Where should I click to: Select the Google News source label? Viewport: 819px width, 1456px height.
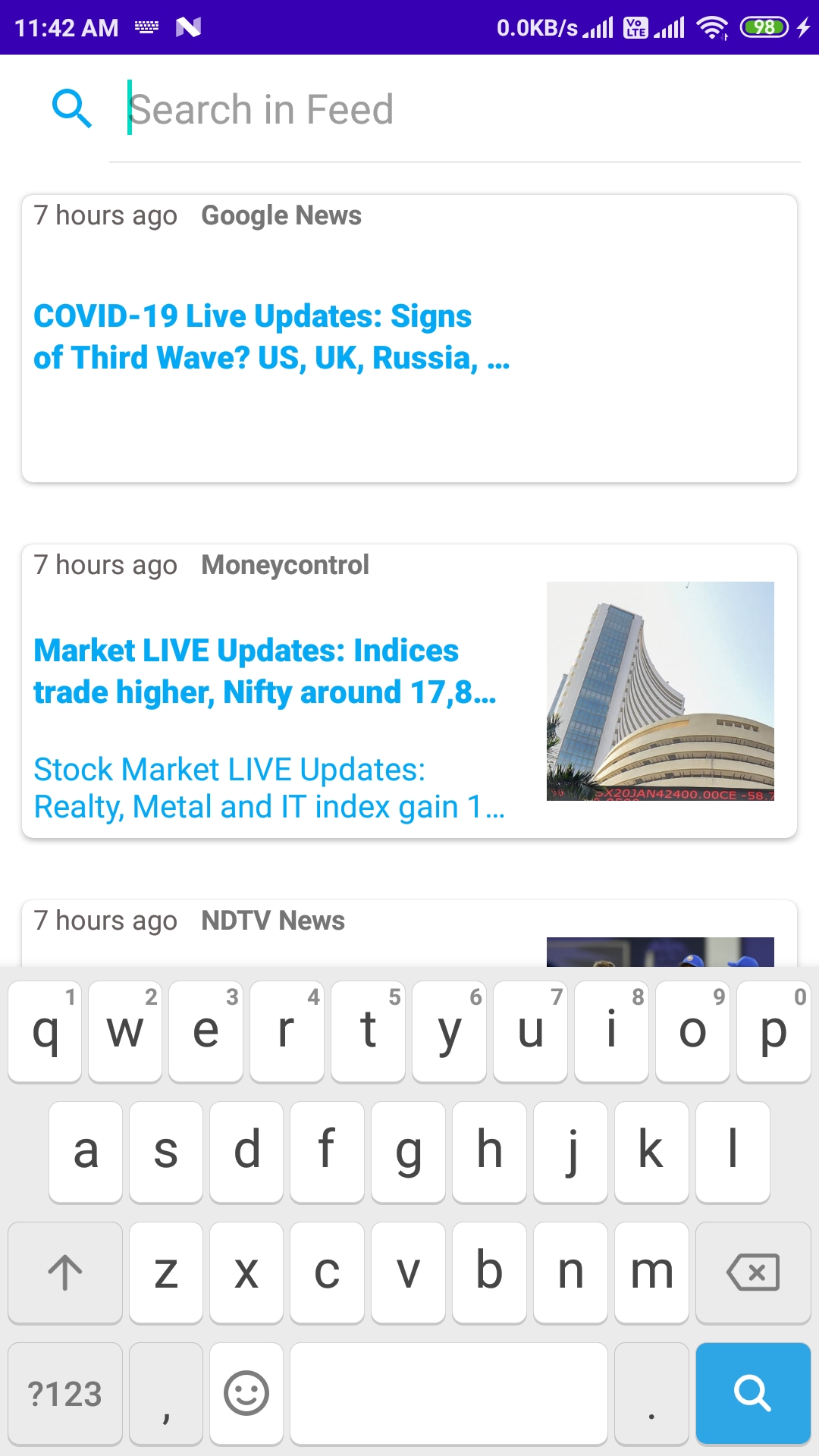(x=281, y=215)
